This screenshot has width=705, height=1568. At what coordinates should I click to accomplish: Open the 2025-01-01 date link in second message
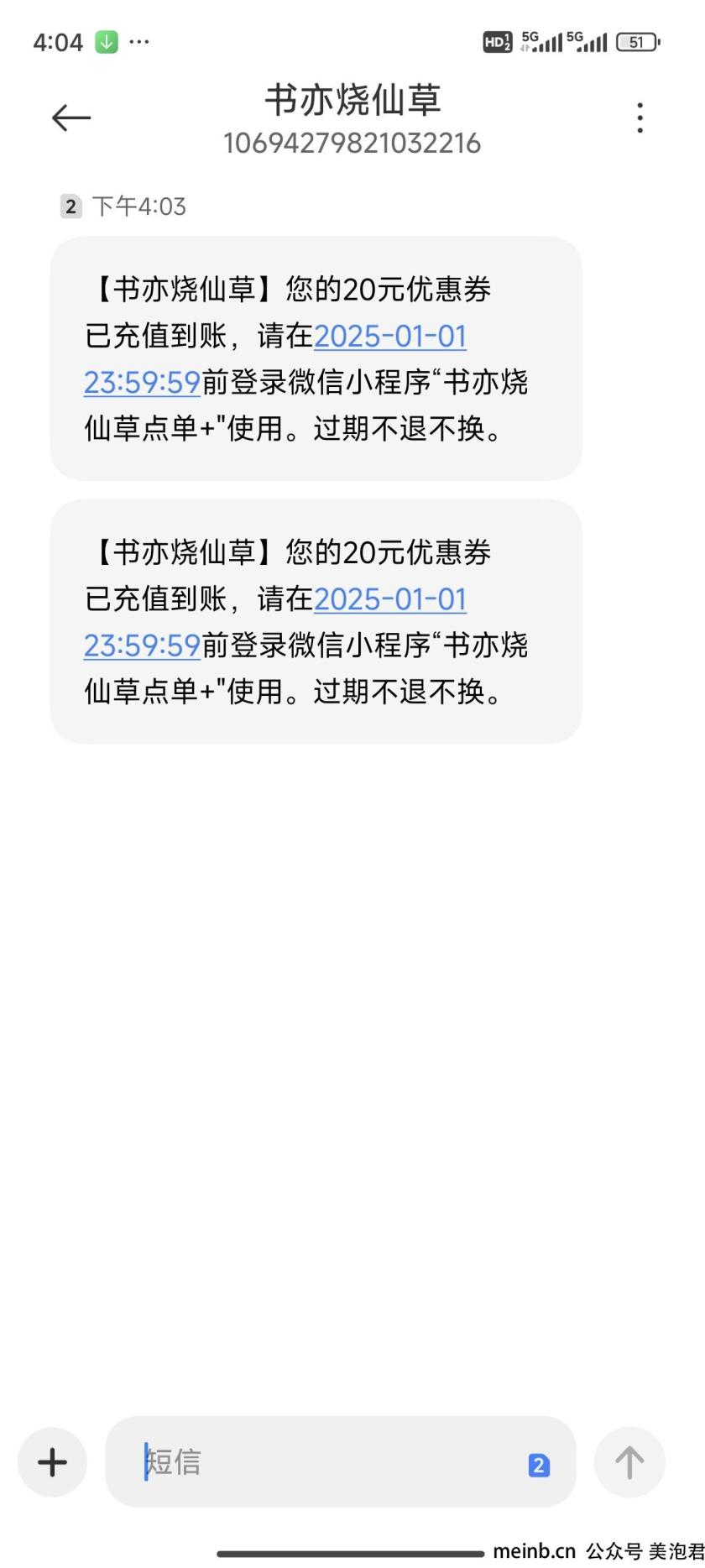pos(390,599)
